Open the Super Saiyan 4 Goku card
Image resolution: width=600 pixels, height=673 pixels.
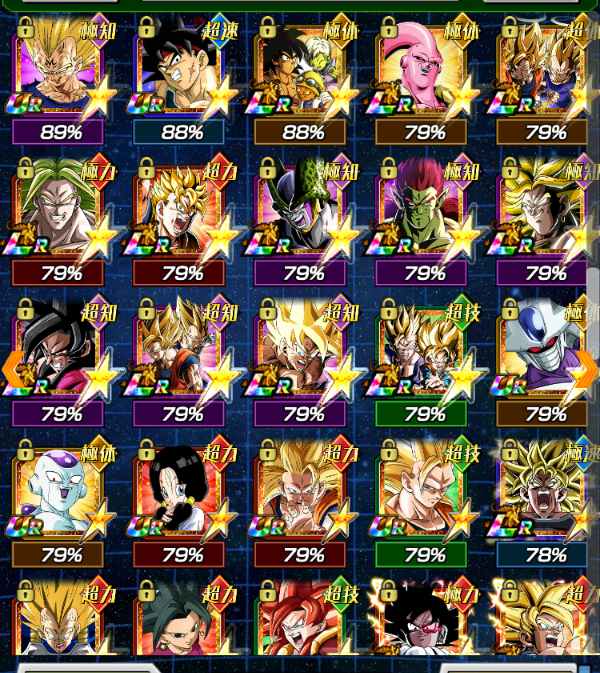(62, 355)
